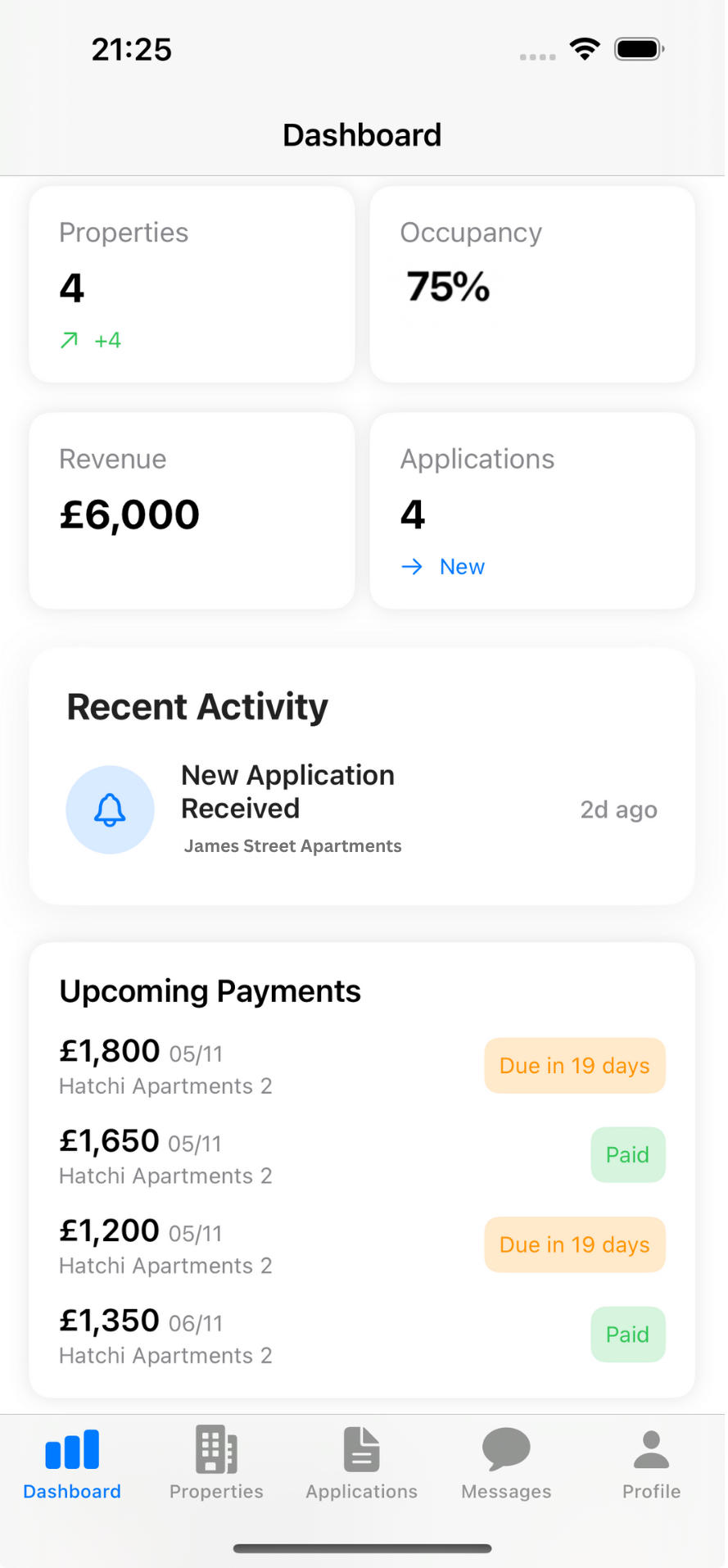
Task: Tap the Due in 19 days badge for £1,800
Action: [574, 1065]
